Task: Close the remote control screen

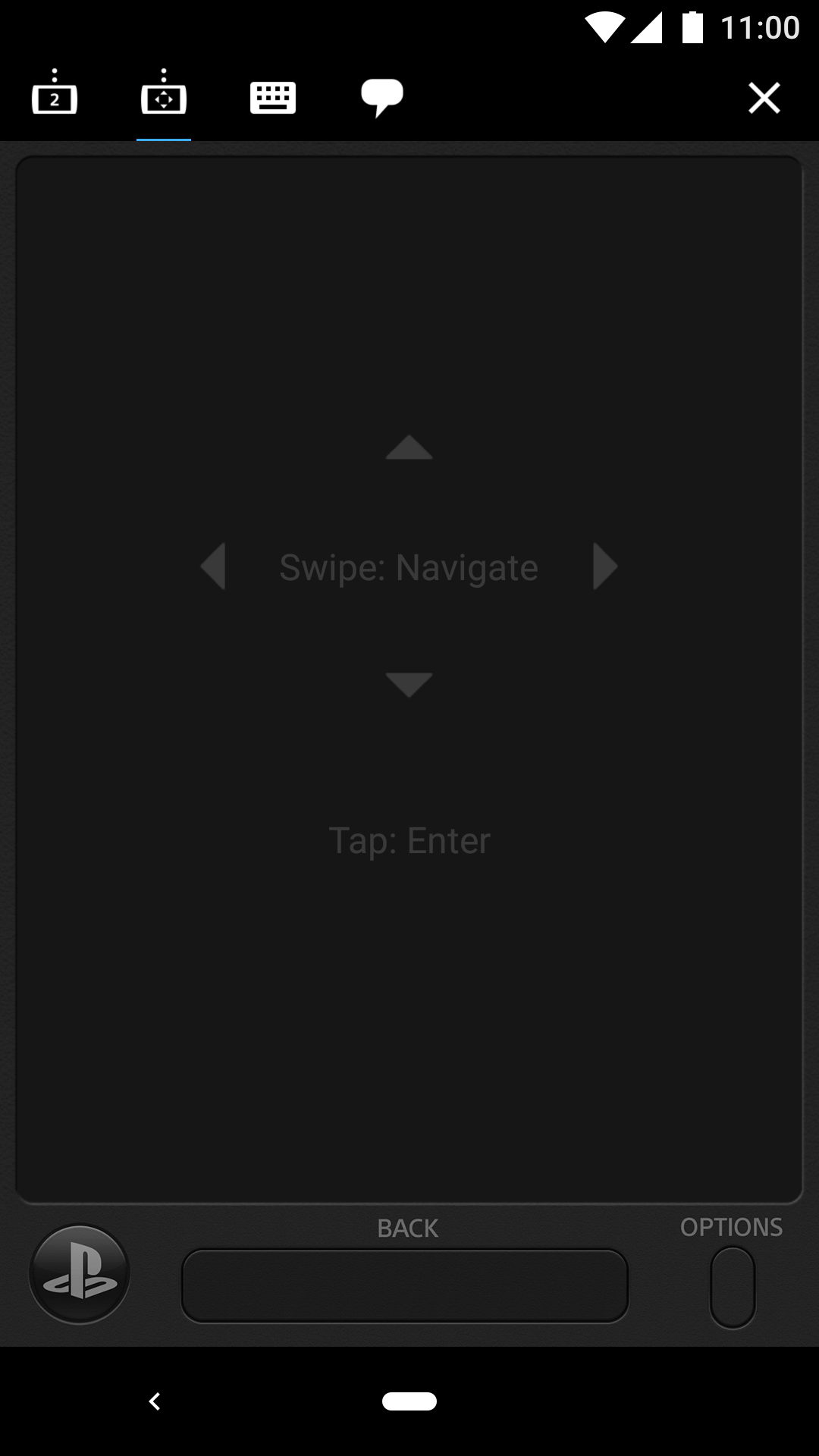Action: 764,98
